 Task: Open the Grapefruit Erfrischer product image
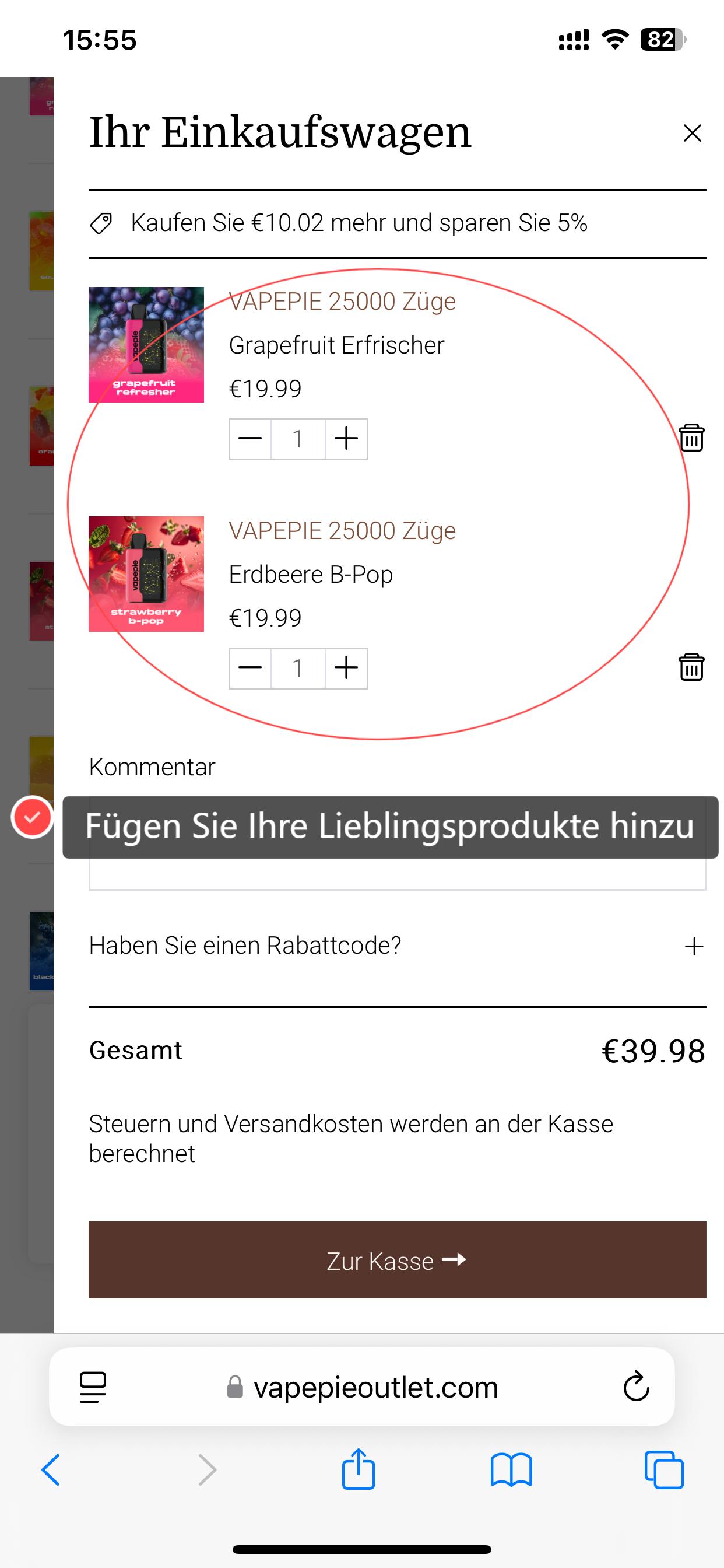[146, 345]
